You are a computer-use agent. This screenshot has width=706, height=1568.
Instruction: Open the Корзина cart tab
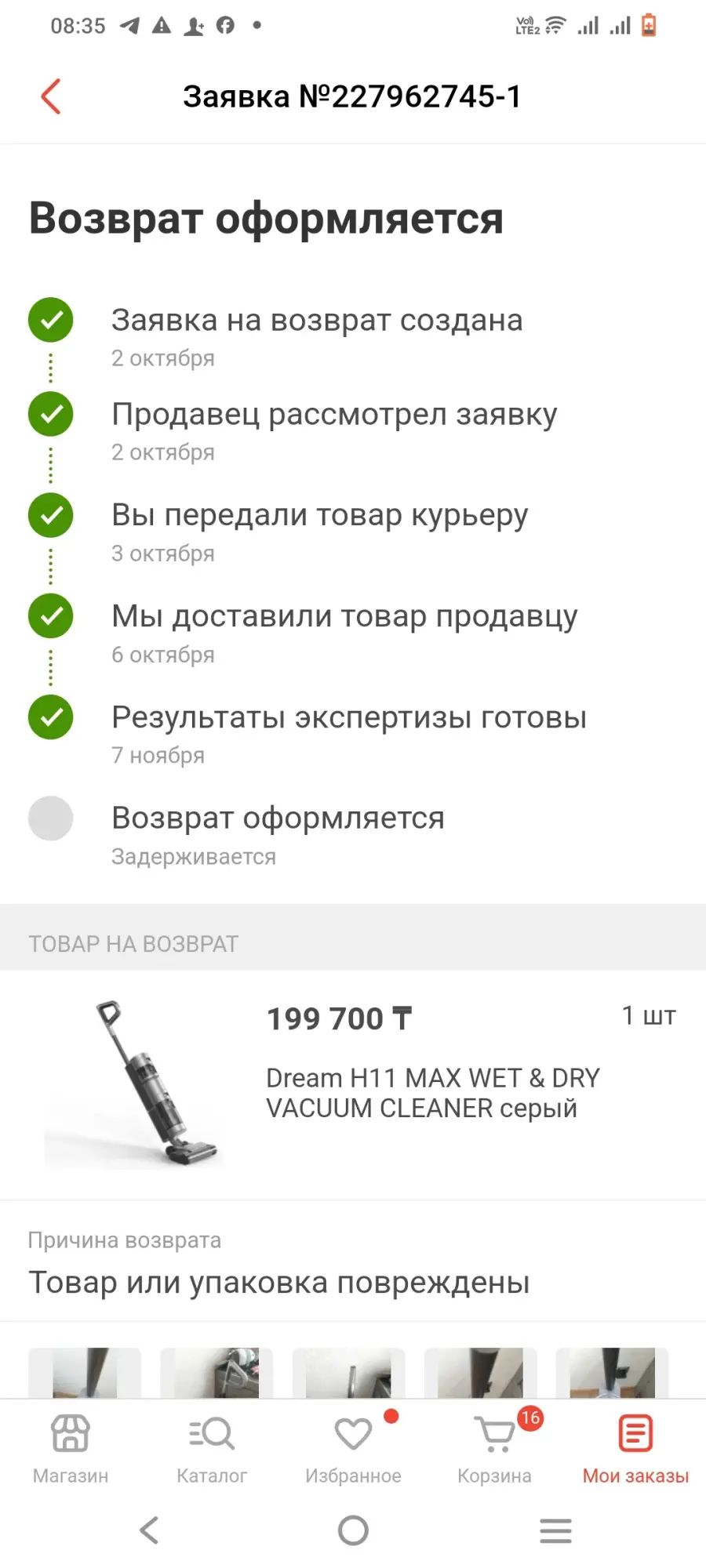pos(495,1449)
